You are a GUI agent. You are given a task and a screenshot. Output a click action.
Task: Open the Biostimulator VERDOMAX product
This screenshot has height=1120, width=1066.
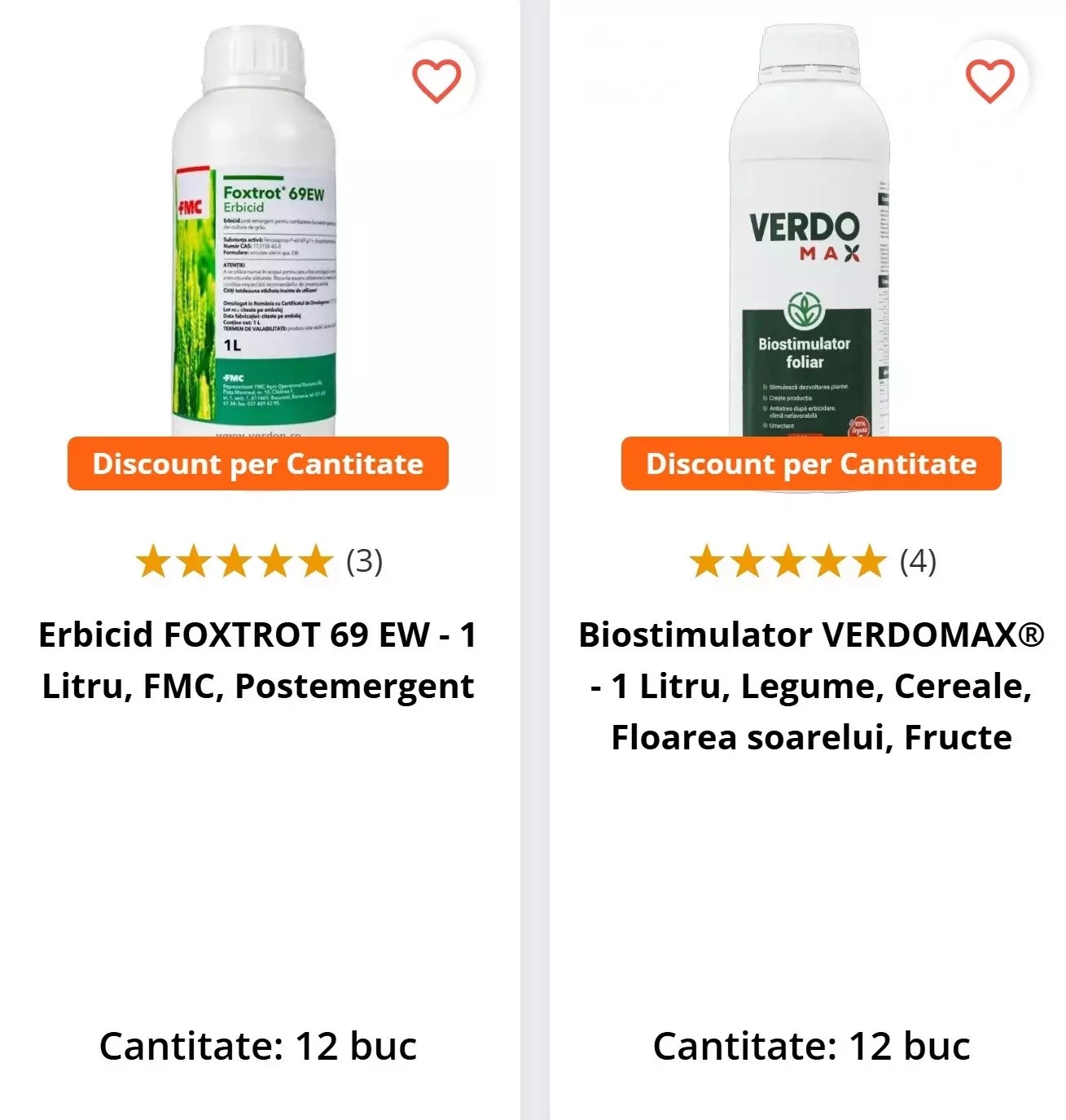coord(811,685)
